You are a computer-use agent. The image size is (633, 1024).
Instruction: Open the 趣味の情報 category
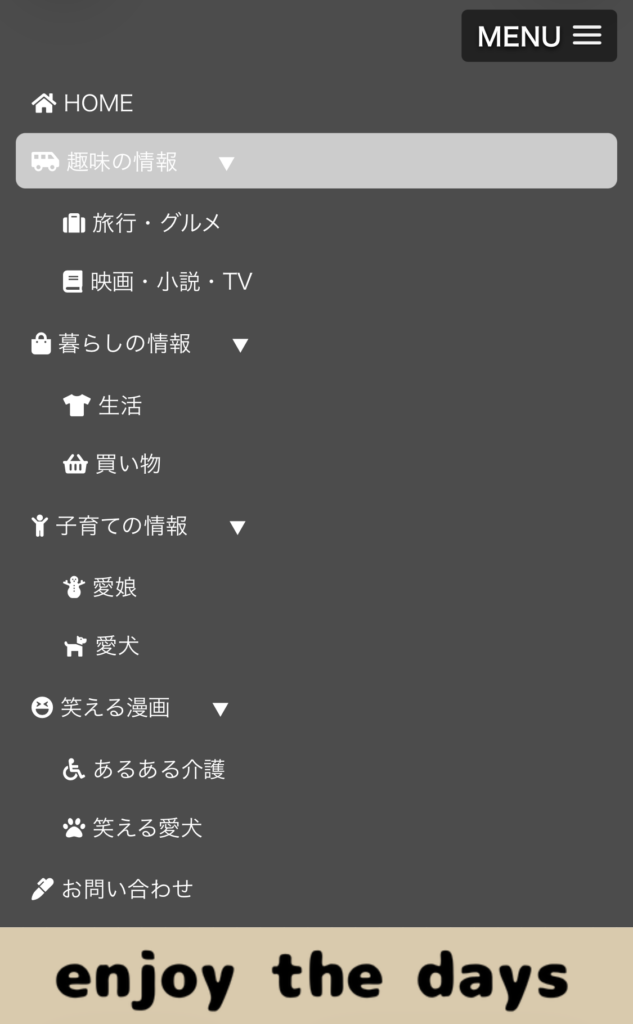122,162
